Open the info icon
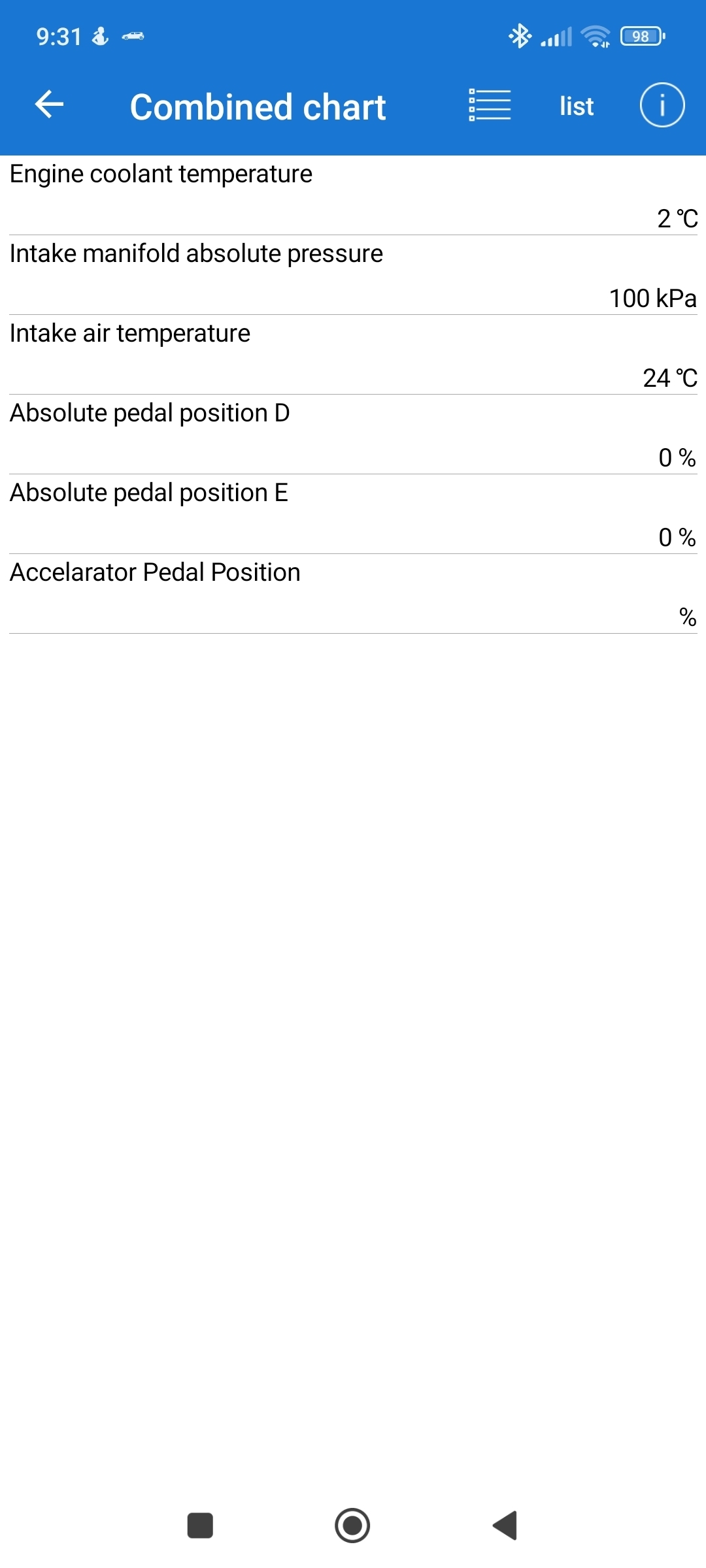Viewport: 706px width, 1568px height. coord(662,105)
